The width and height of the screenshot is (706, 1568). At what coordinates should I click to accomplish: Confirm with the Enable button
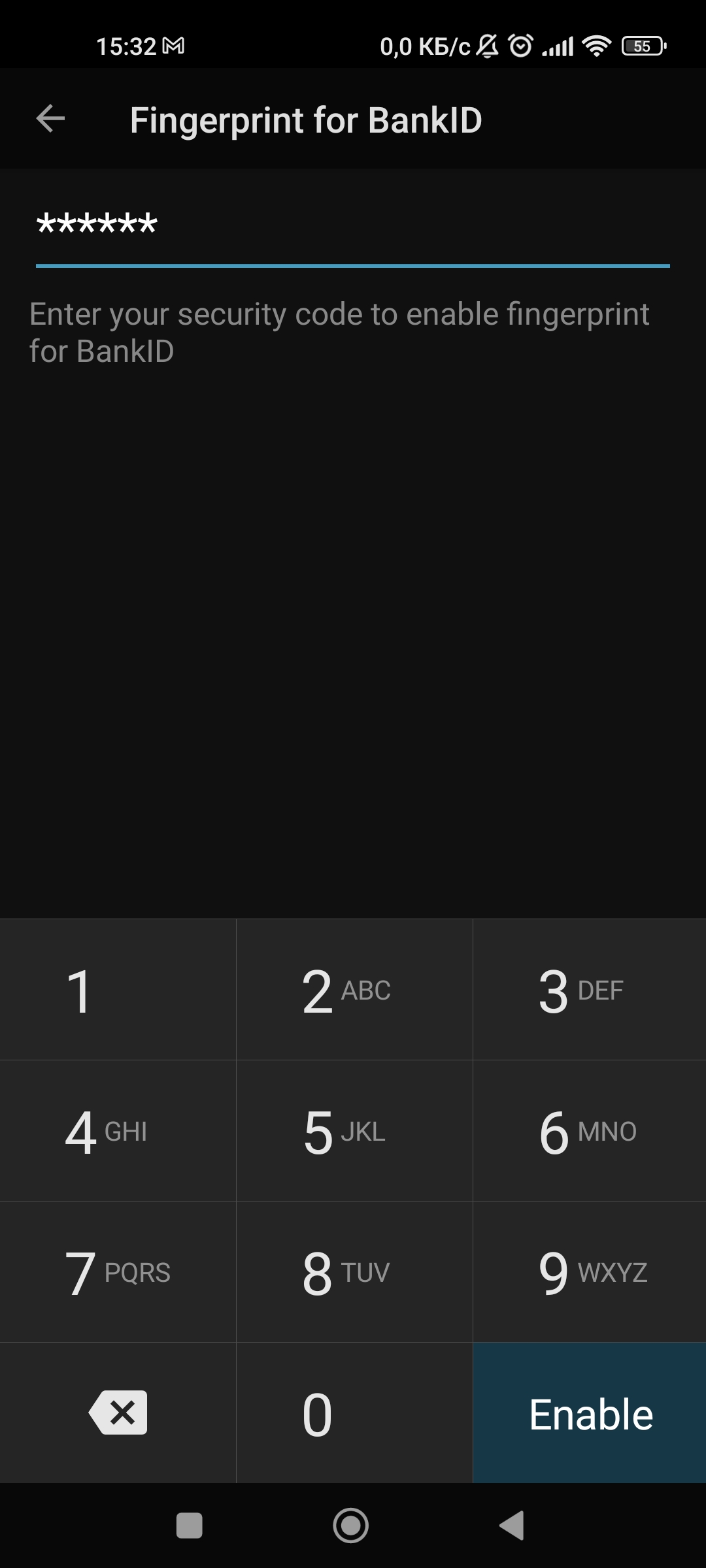590,1413
